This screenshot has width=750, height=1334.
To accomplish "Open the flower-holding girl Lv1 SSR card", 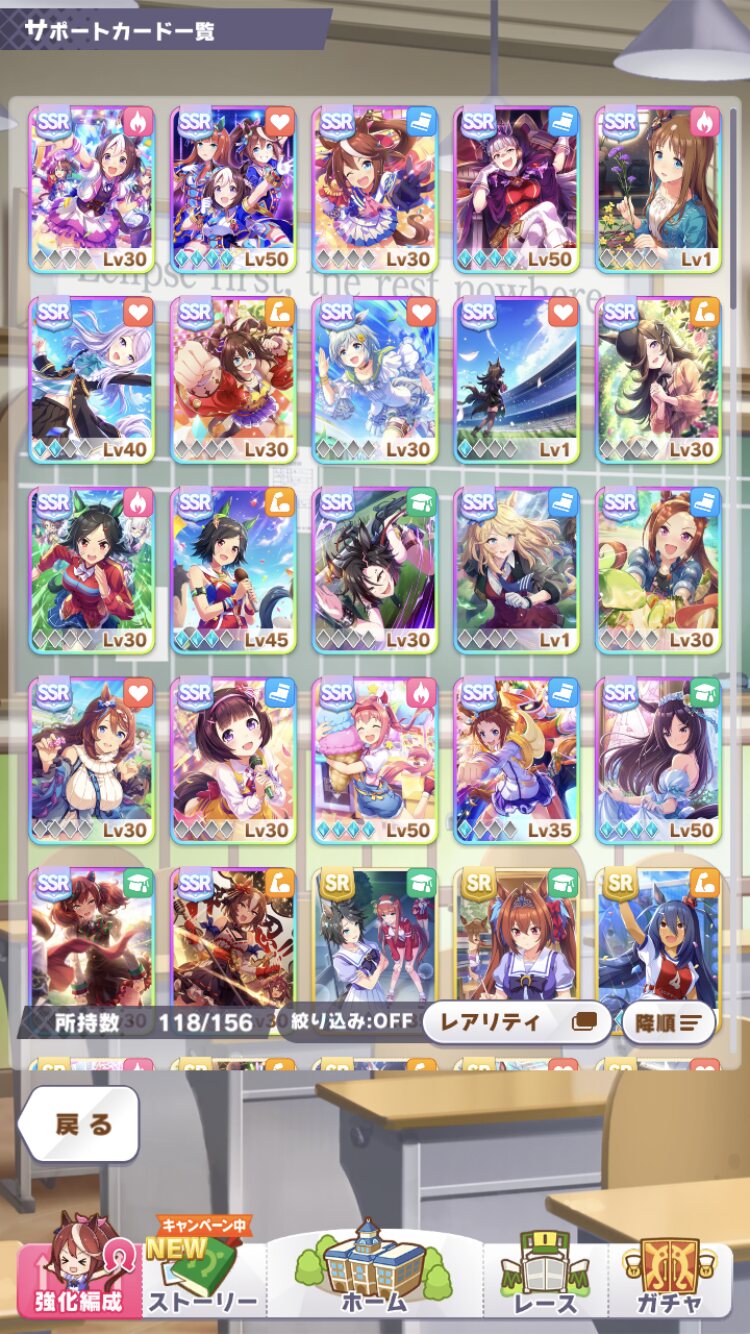I will click(x=659, y=189).
